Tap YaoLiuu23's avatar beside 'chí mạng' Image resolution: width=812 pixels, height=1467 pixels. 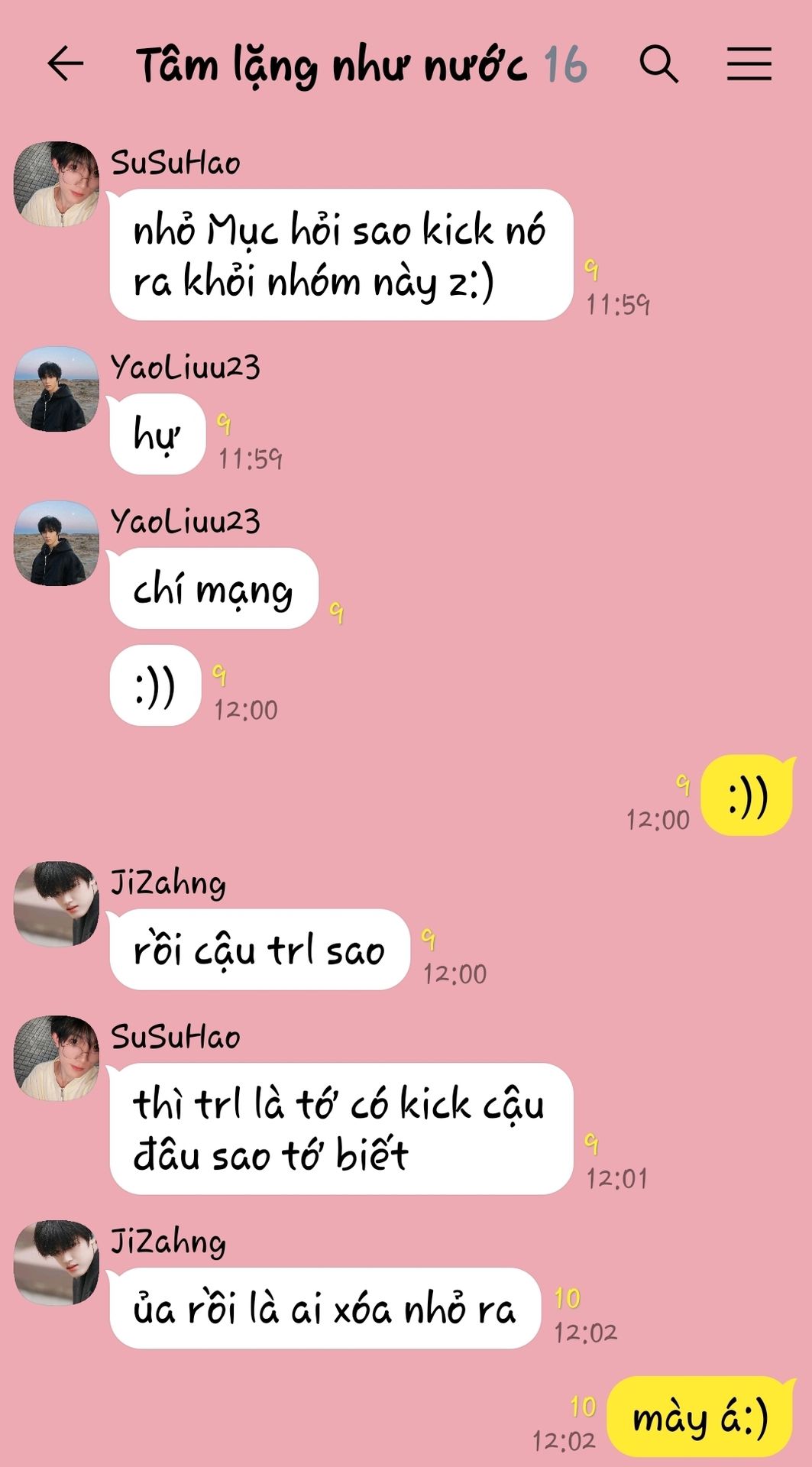point(57,543)
